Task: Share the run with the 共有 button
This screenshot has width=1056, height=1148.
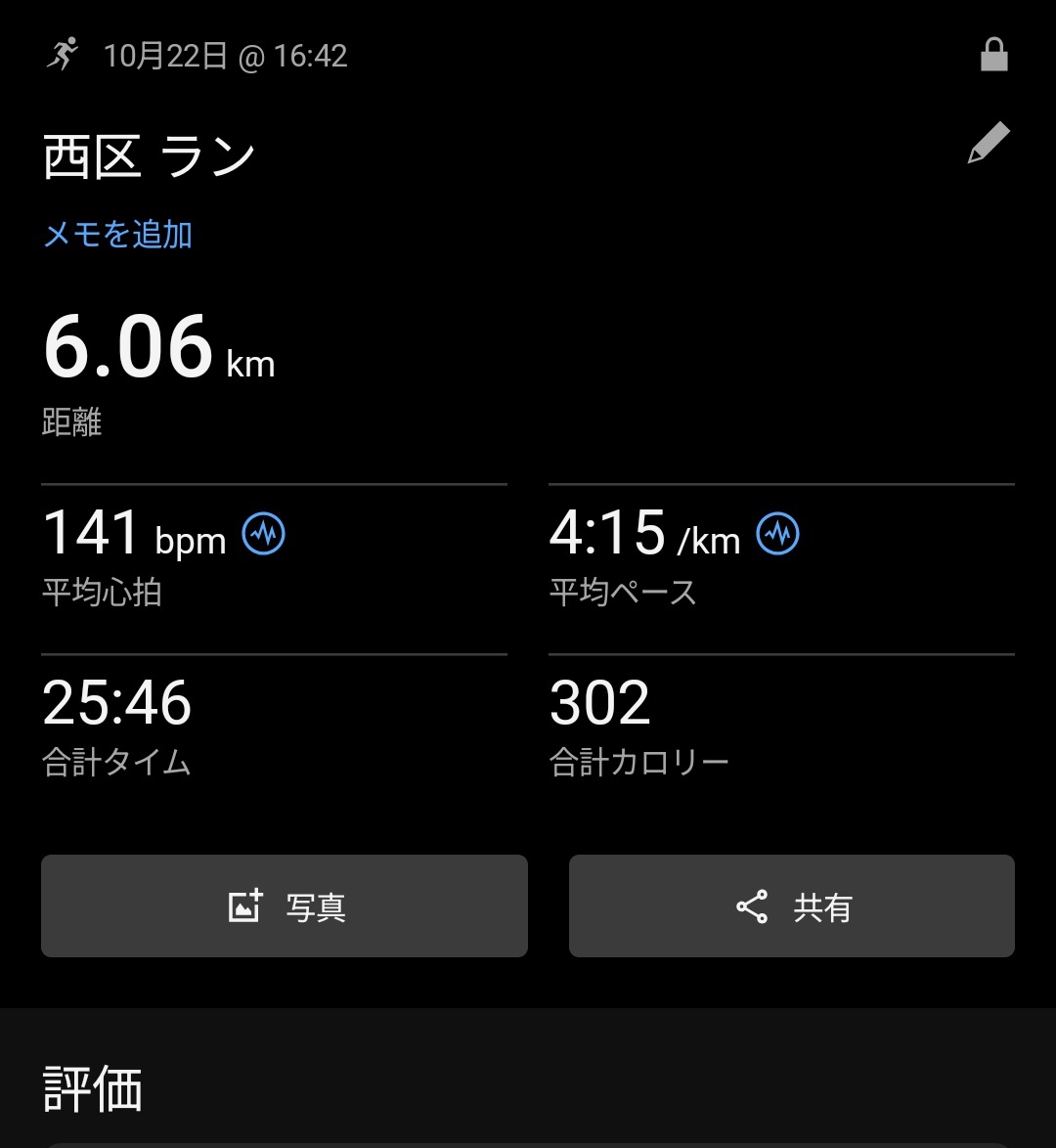Action: tap(792, 906)
